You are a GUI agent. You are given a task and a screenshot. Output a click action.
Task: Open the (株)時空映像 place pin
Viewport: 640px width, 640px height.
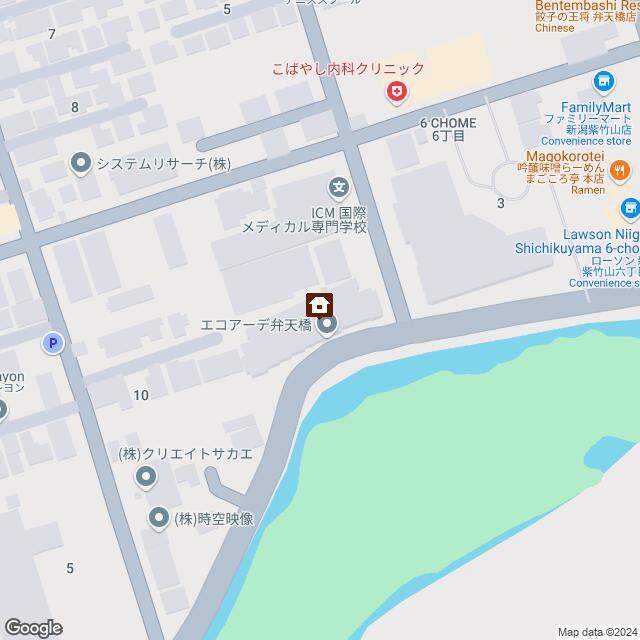tap(159, 518)
